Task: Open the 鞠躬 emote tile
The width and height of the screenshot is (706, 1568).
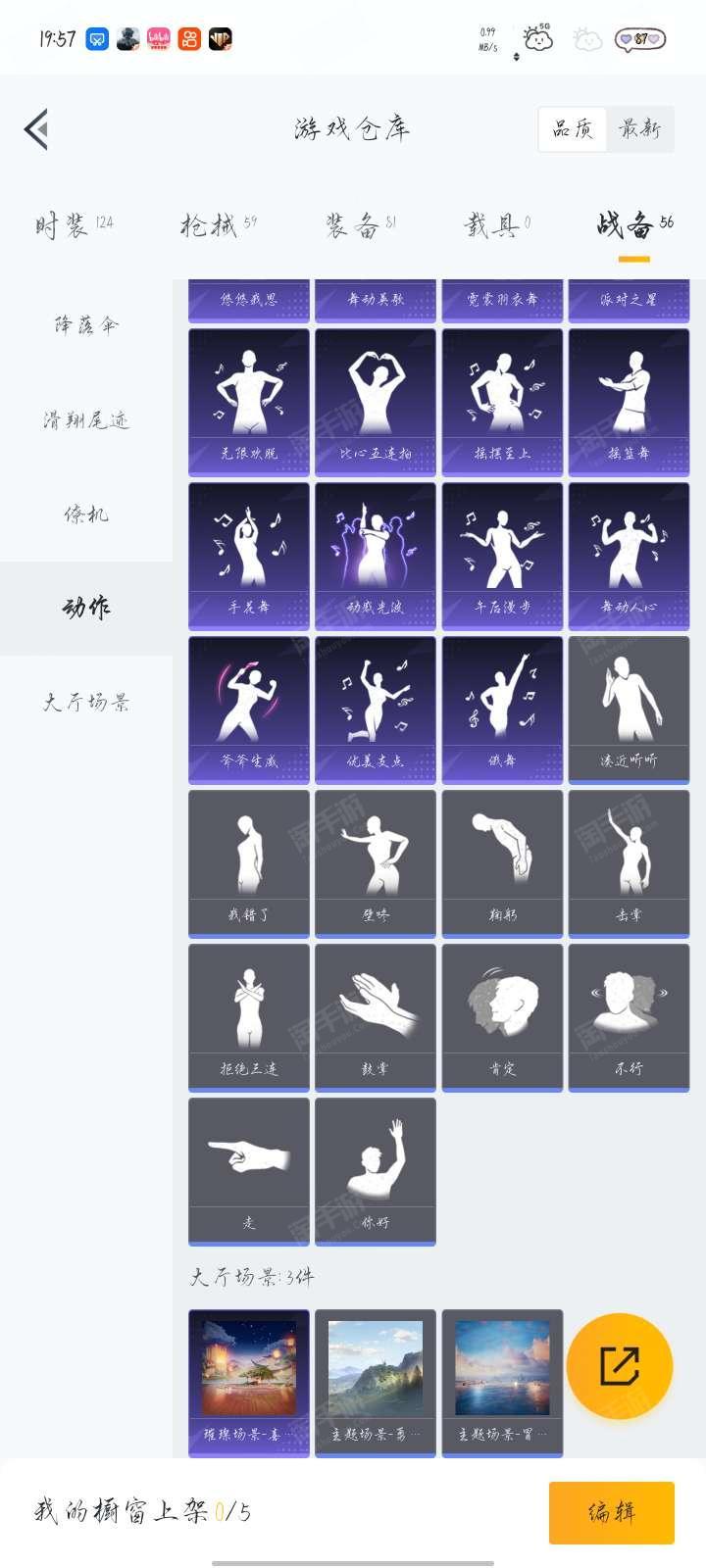Action: (503, 864)
